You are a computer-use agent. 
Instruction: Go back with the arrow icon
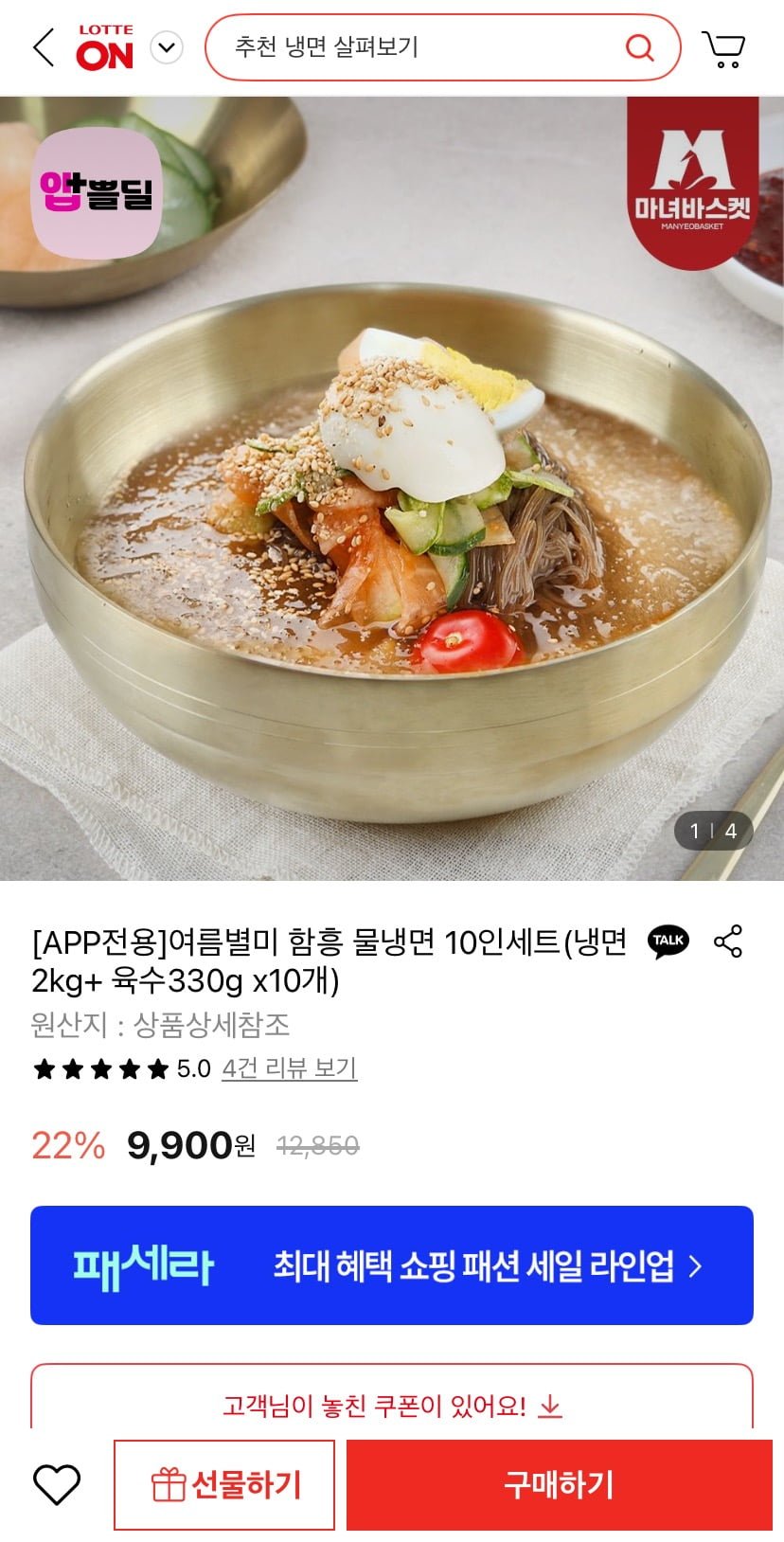coord(44,47)
